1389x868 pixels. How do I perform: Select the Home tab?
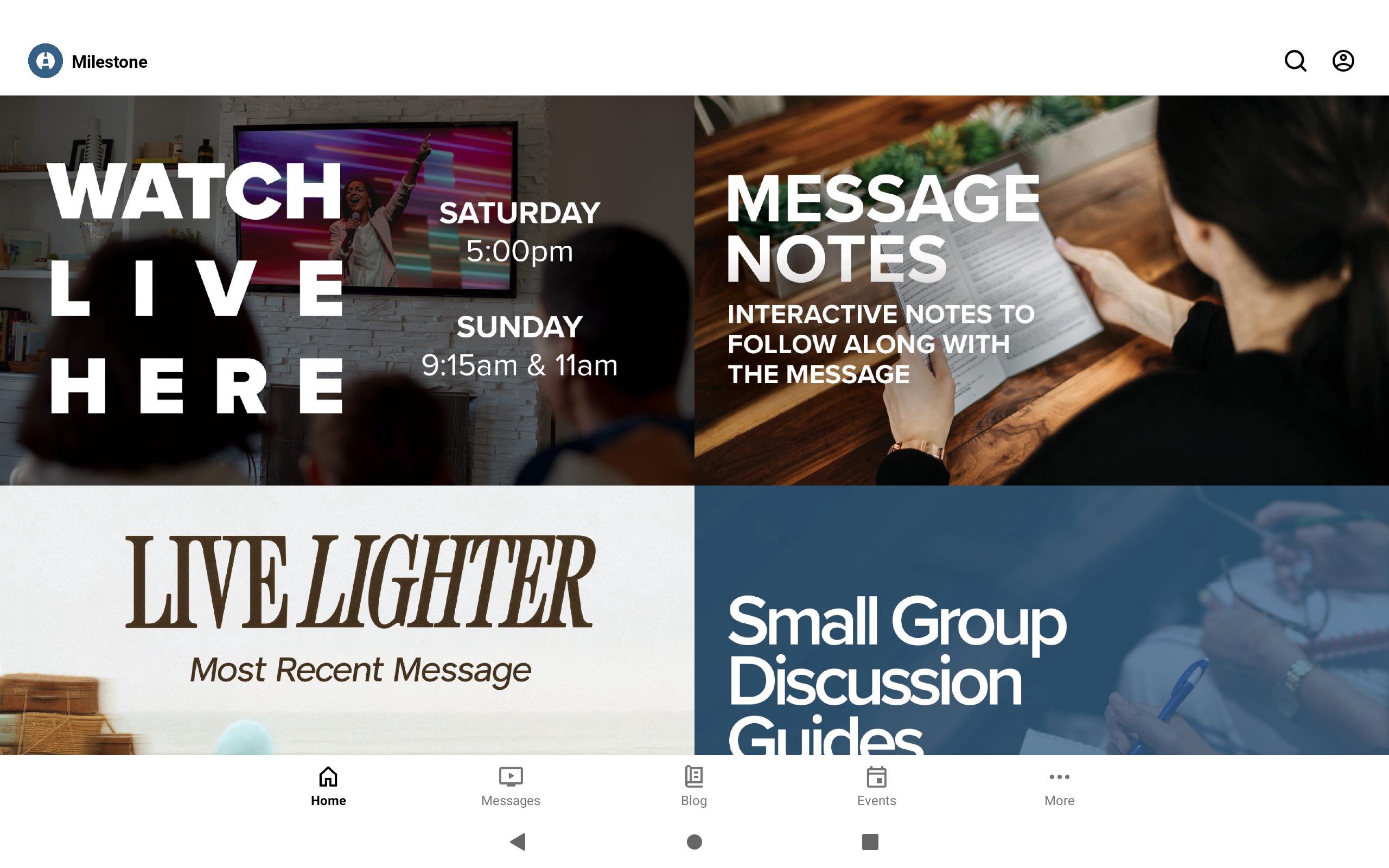click(328, 787)
